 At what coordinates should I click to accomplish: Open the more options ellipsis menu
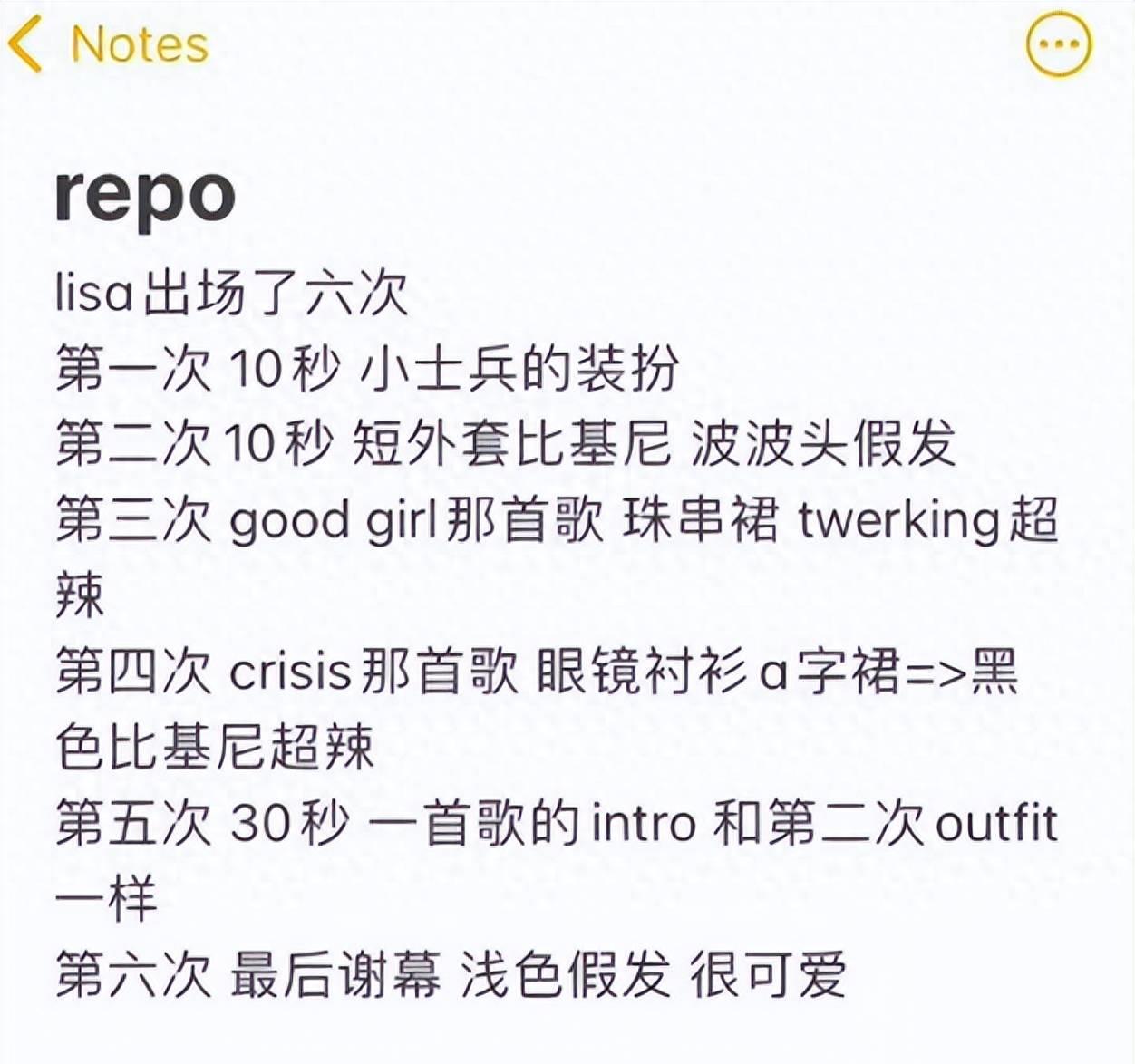[x=1058, y=44]
